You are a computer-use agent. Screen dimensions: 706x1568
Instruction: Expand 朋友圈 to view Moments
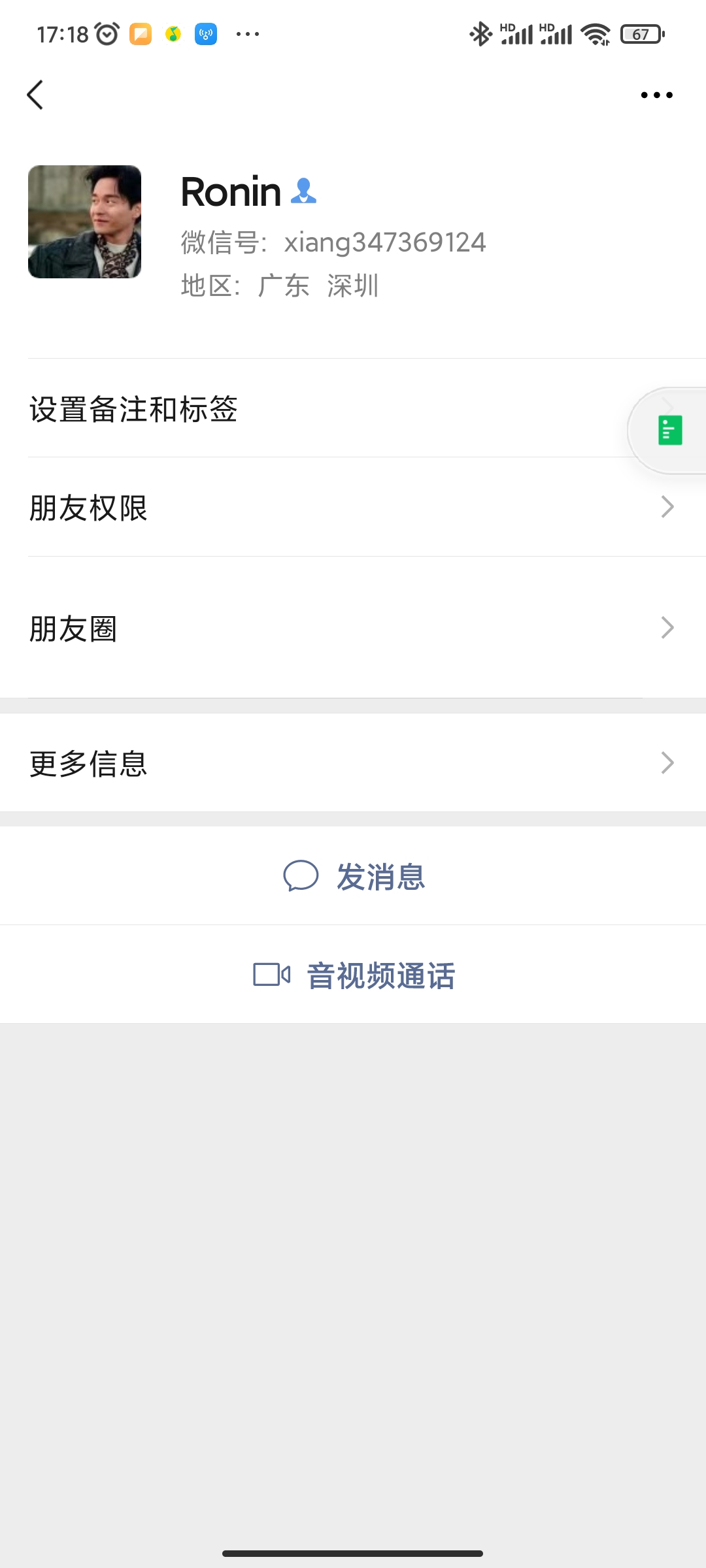point(353,628)
